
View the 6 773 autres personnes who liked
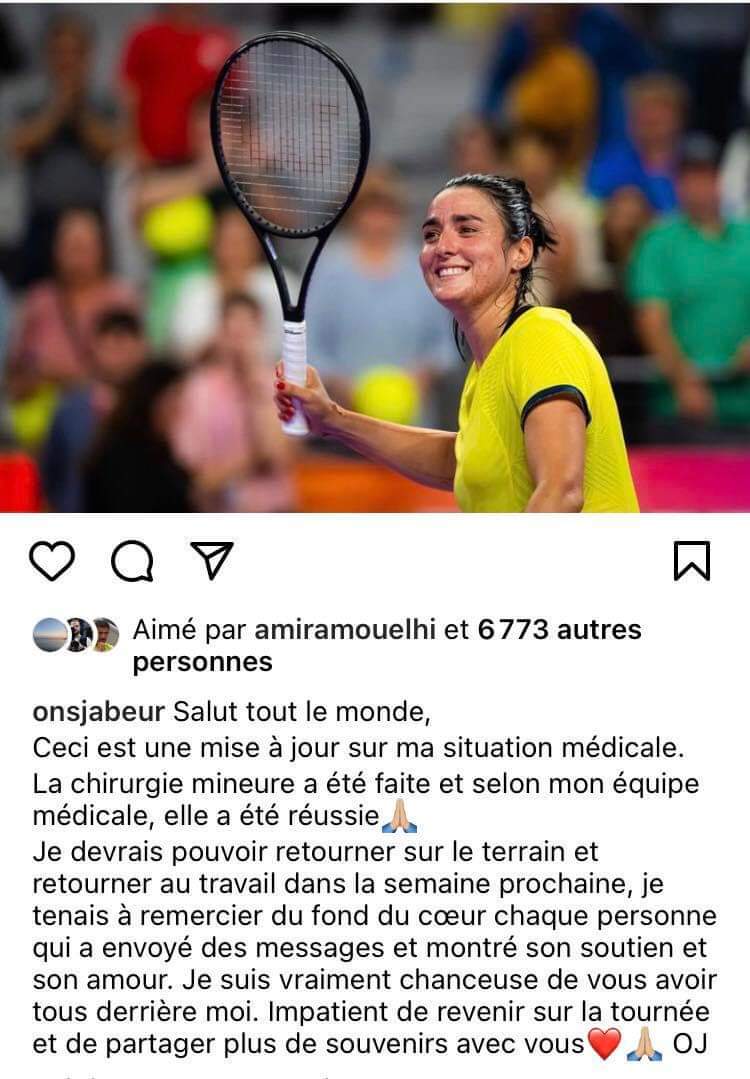(560, 630)
